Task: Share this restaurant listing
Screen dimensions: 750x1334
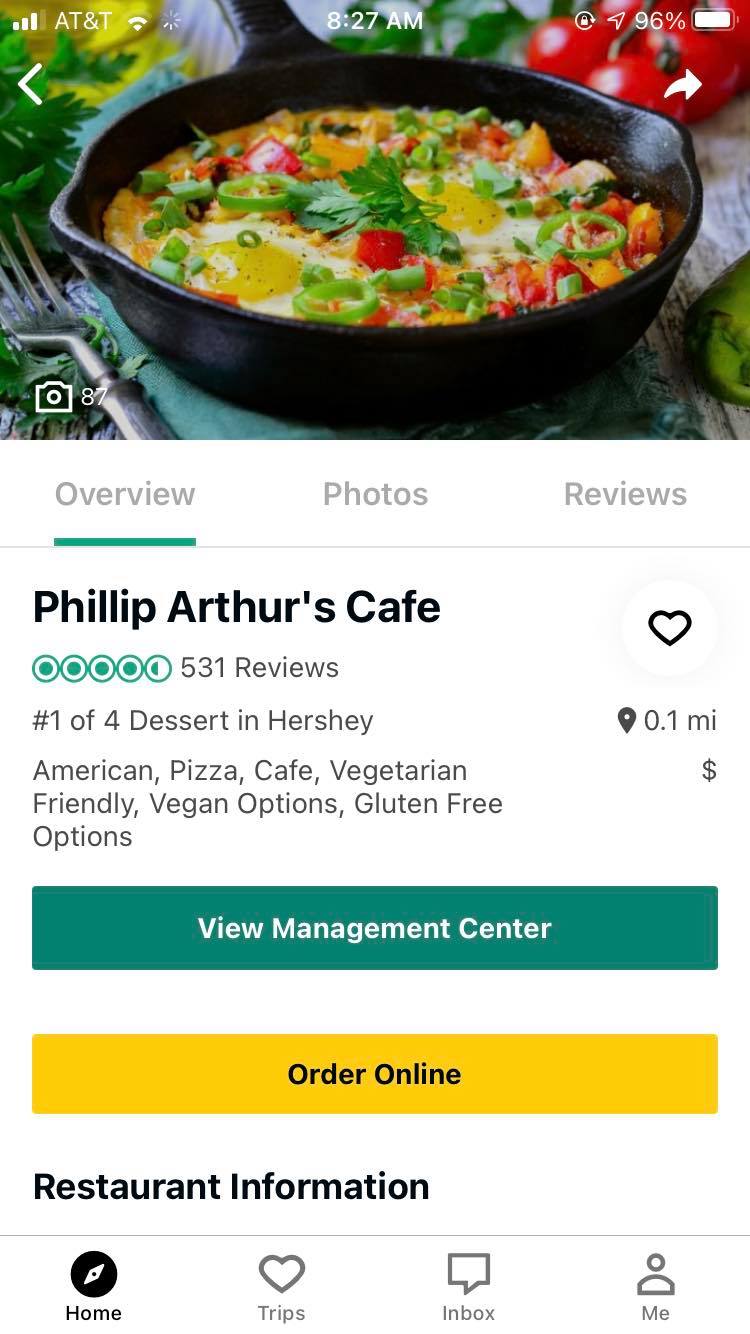Action: tap(683, 85)
